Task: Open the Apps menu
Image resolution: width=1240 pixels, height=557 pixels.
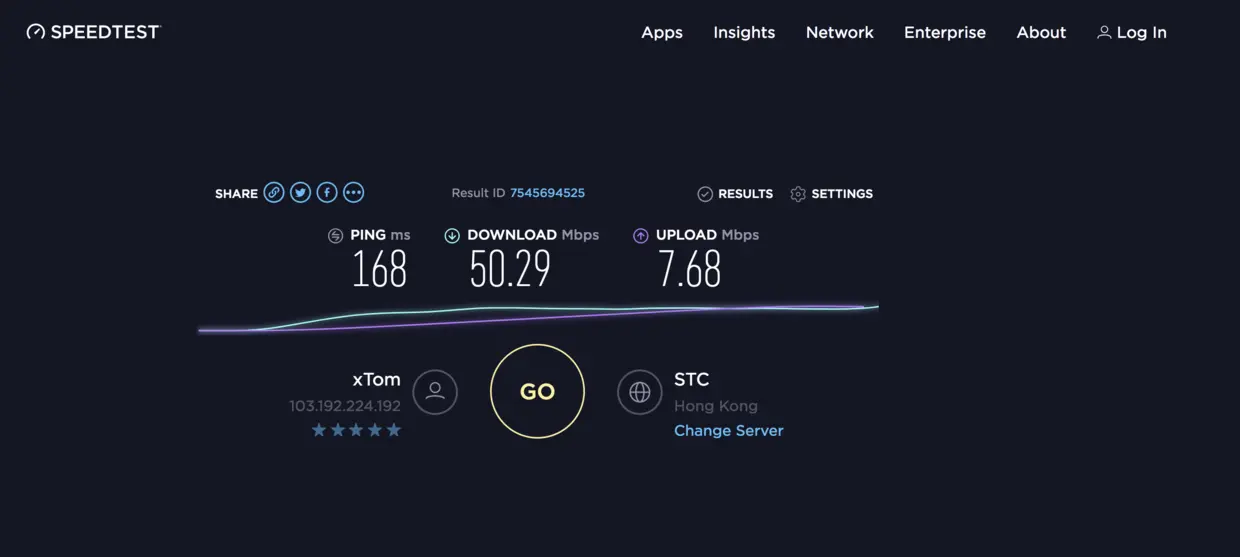Action: click(662, 32)
